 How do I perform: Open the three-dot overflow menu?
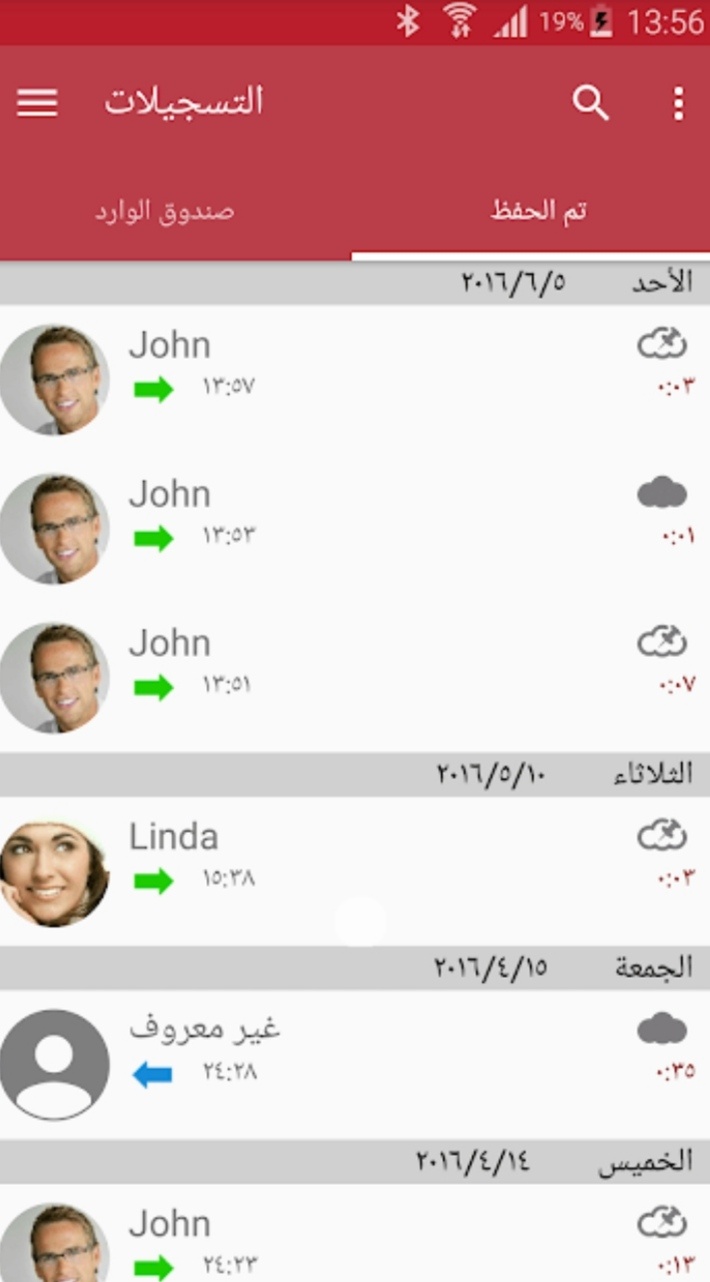point(679,103)
